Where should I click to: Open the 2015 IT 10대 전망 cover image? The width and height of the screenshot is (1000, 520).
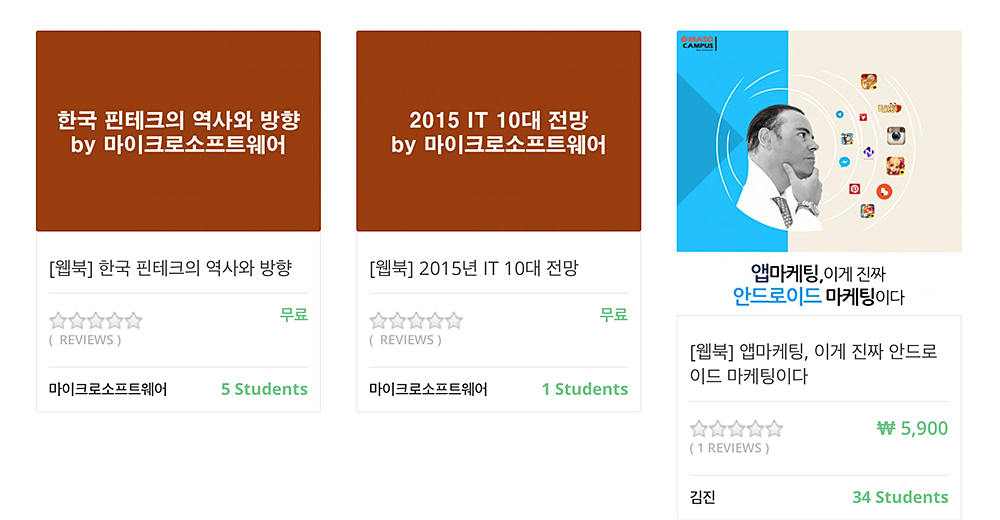[x=498, y=131]
